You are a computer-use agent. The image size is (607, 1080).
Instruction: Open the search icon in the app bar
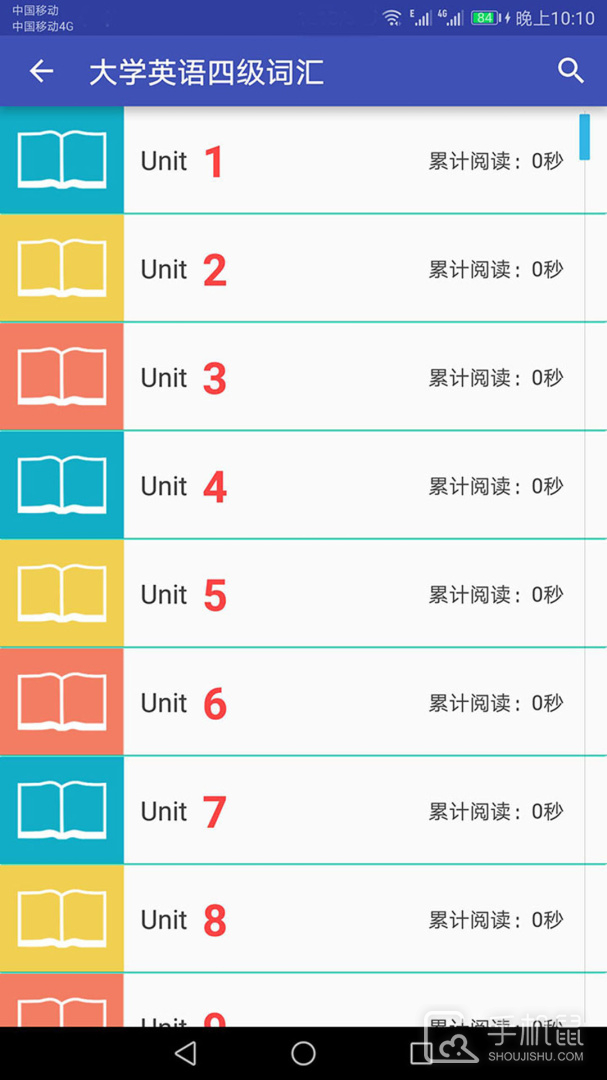point(570,71)
